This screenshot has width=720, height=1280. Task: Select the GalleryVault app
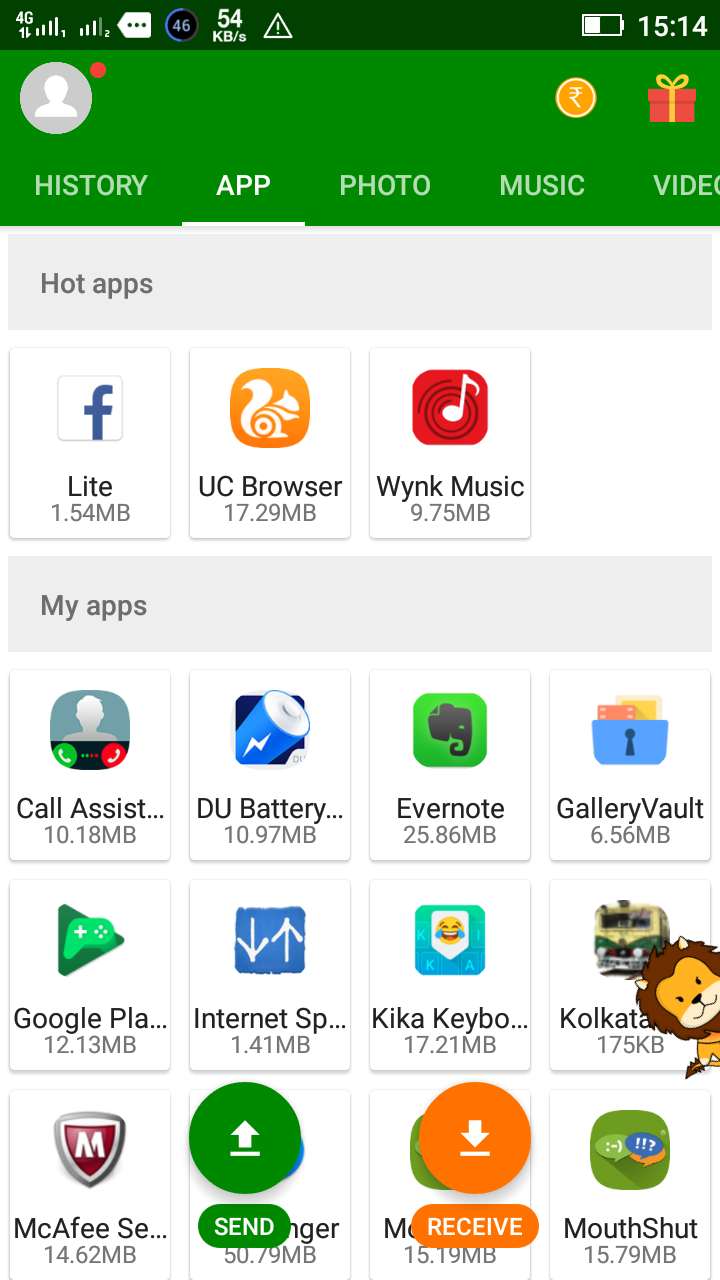pos(630,764)
